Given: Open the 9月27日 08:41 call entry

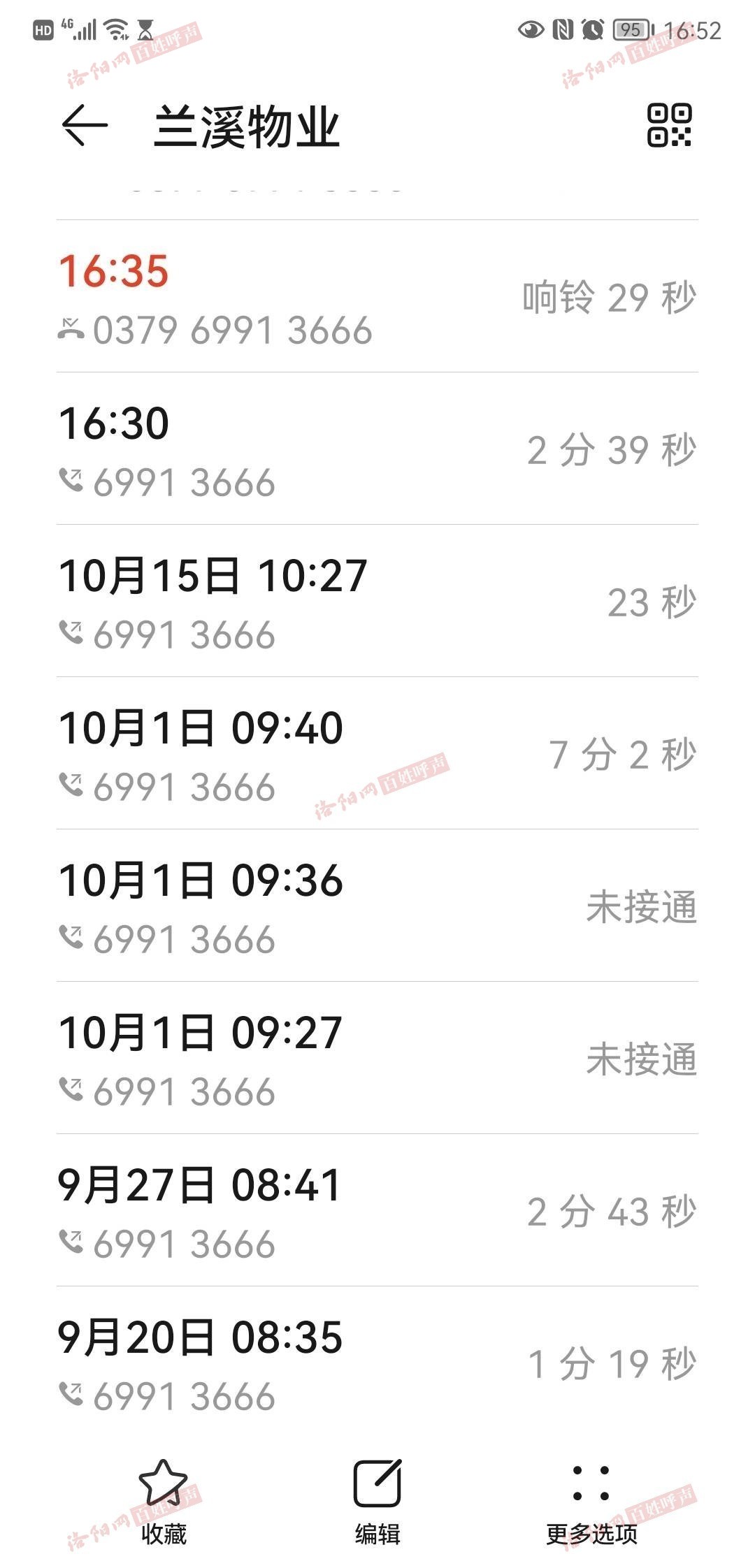Looking at the screenshot, I should point(377,1210).
